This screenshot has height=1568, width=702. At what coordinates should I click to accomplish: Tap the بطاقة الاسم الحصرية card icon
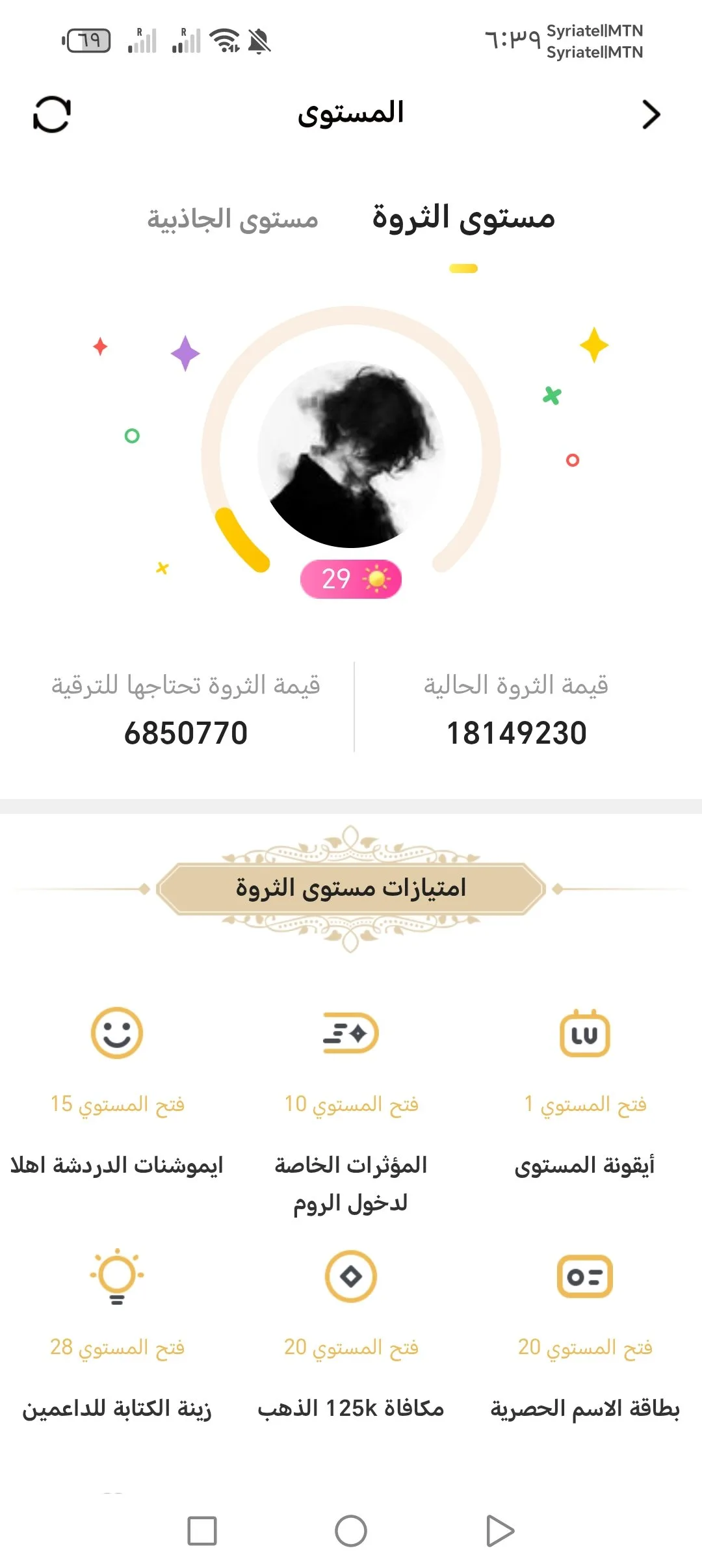pyautogui.click(x=584, y=1276)
